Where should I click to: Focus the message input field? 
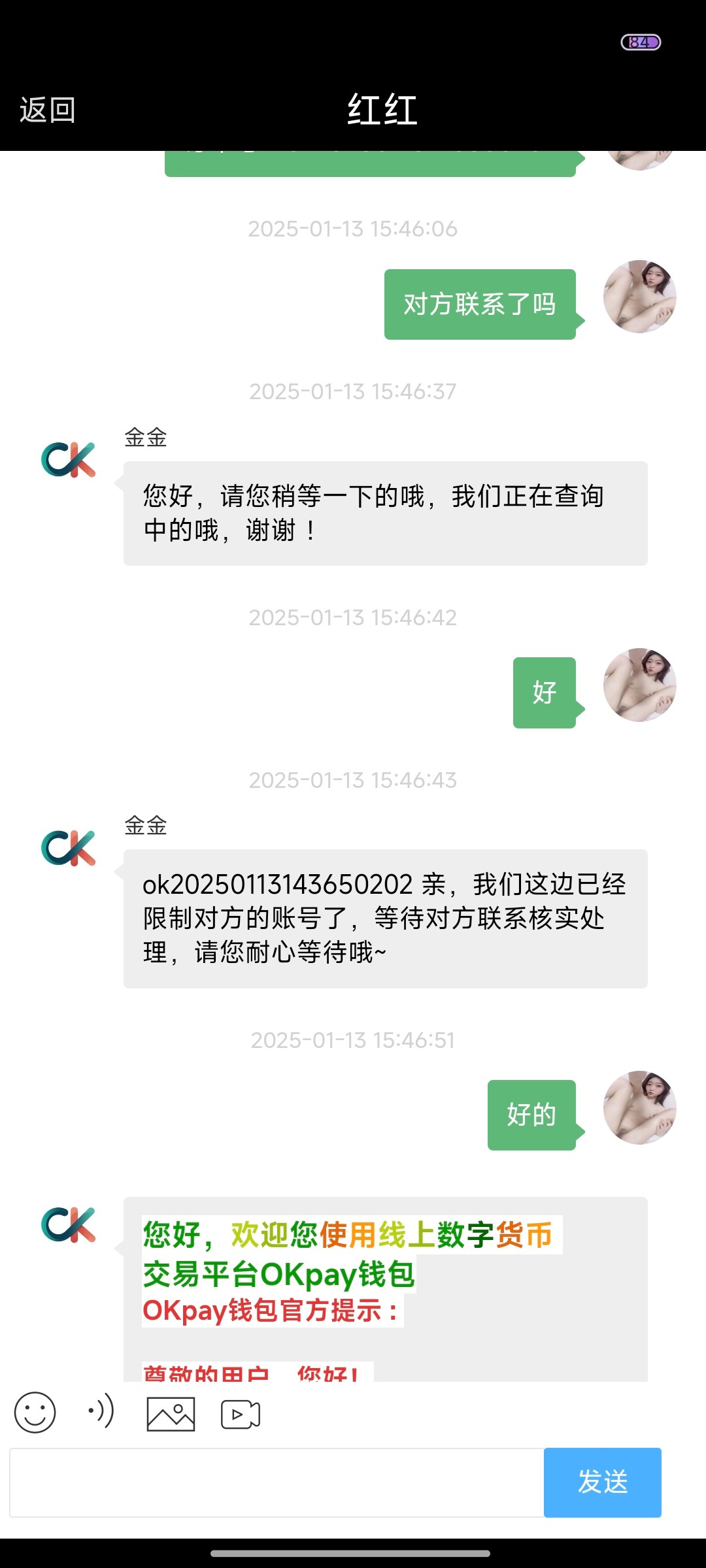pyautogui.click(x=277, y=1482)
